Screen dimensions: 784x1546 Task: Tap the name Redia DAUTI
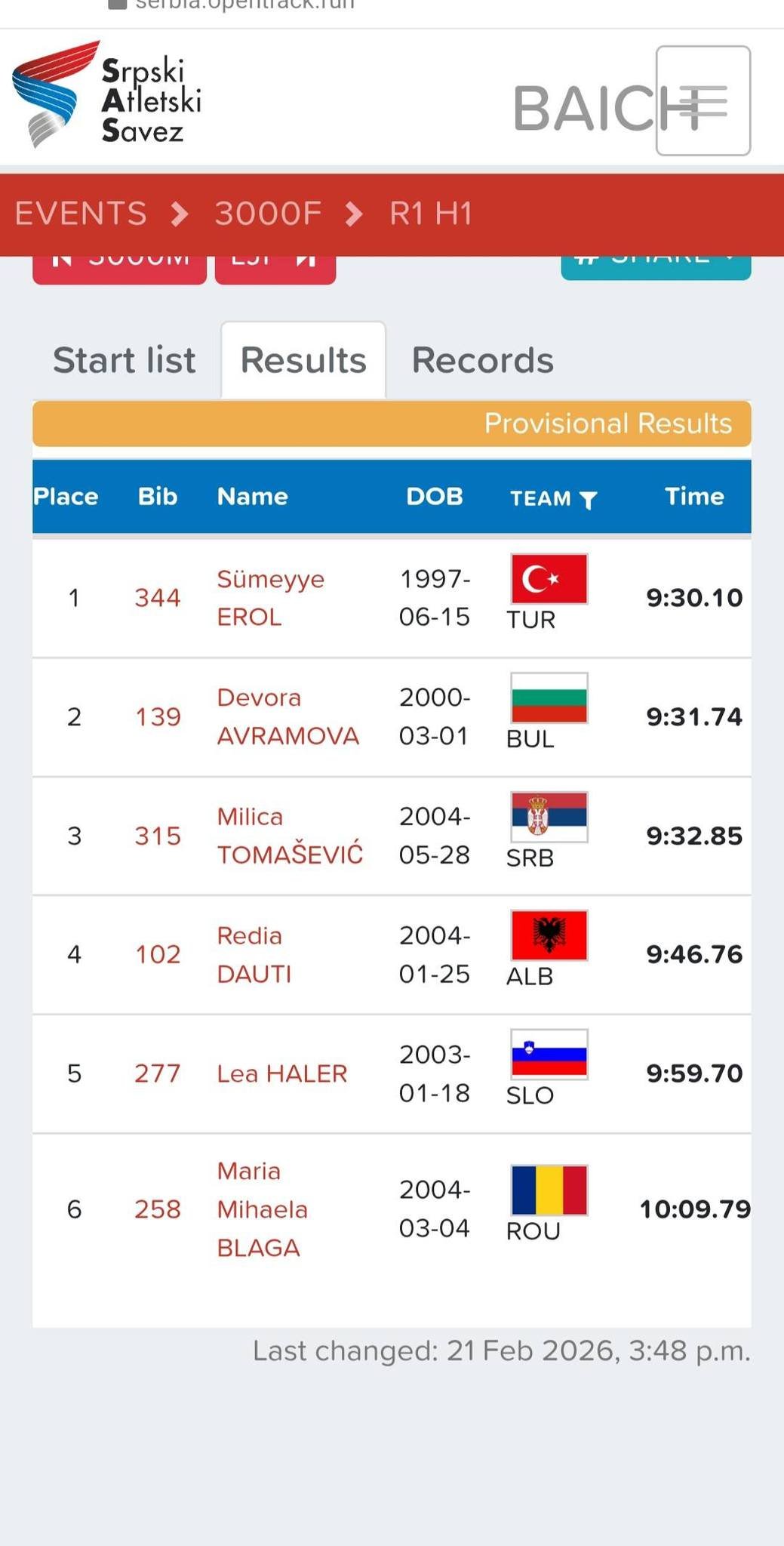point(254,954)
